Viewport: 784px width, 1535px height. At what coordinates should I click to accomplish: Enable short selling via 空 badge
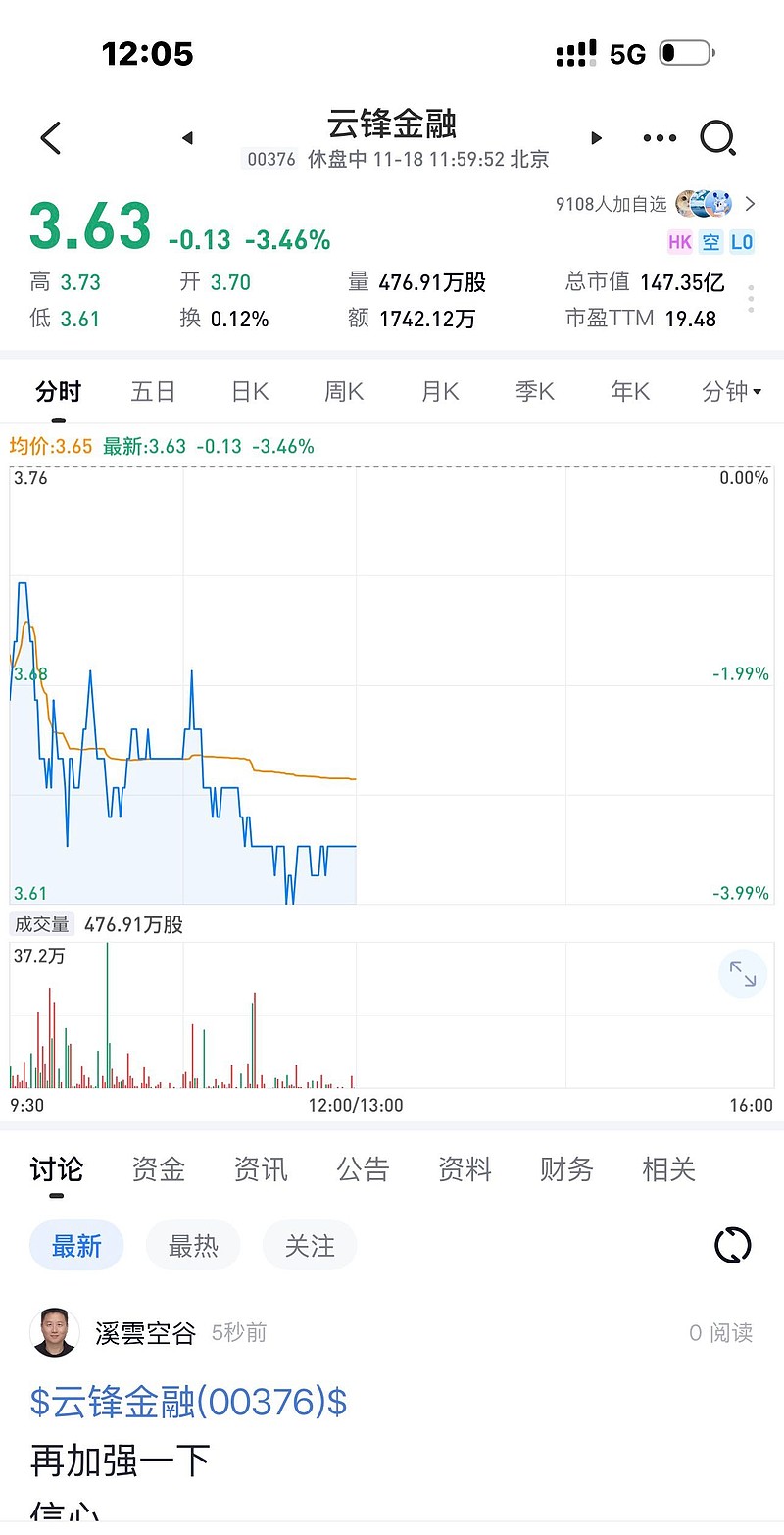click(x=710, y=241)
